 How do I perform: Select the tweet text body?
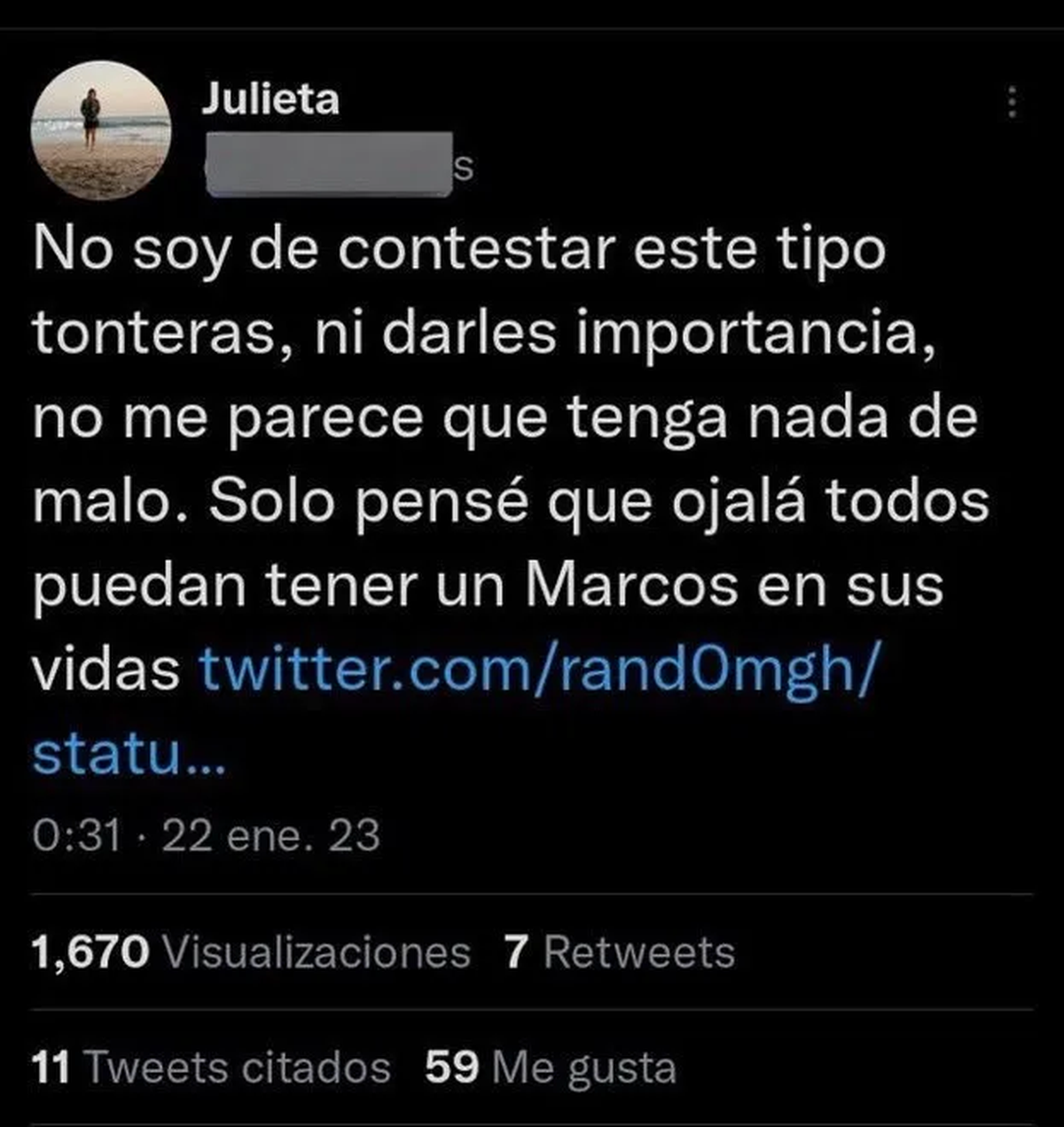(x=505, y=417)
